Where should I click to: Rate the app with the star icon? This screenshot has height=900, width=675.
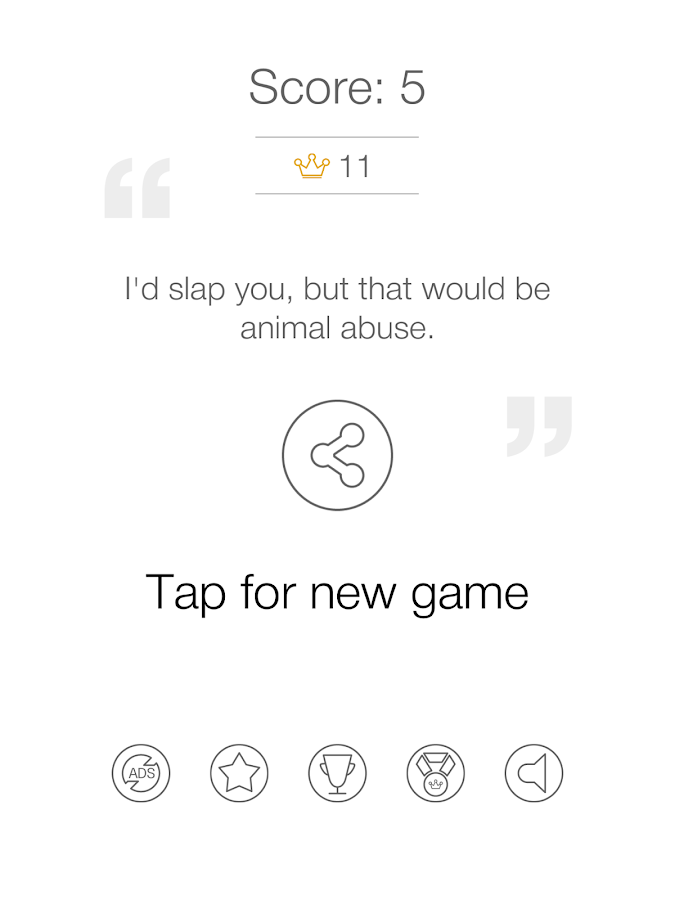click(239, 773)
